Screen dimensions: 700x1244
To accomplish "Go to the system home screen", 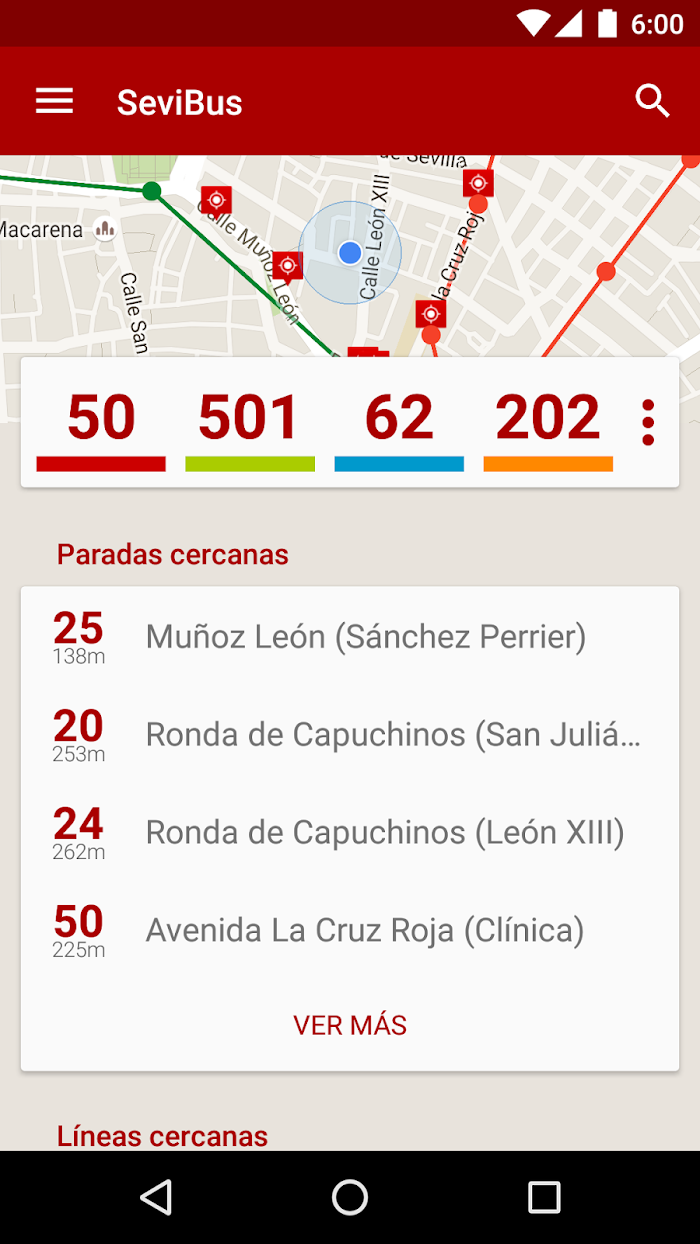I will point(350,1197).
